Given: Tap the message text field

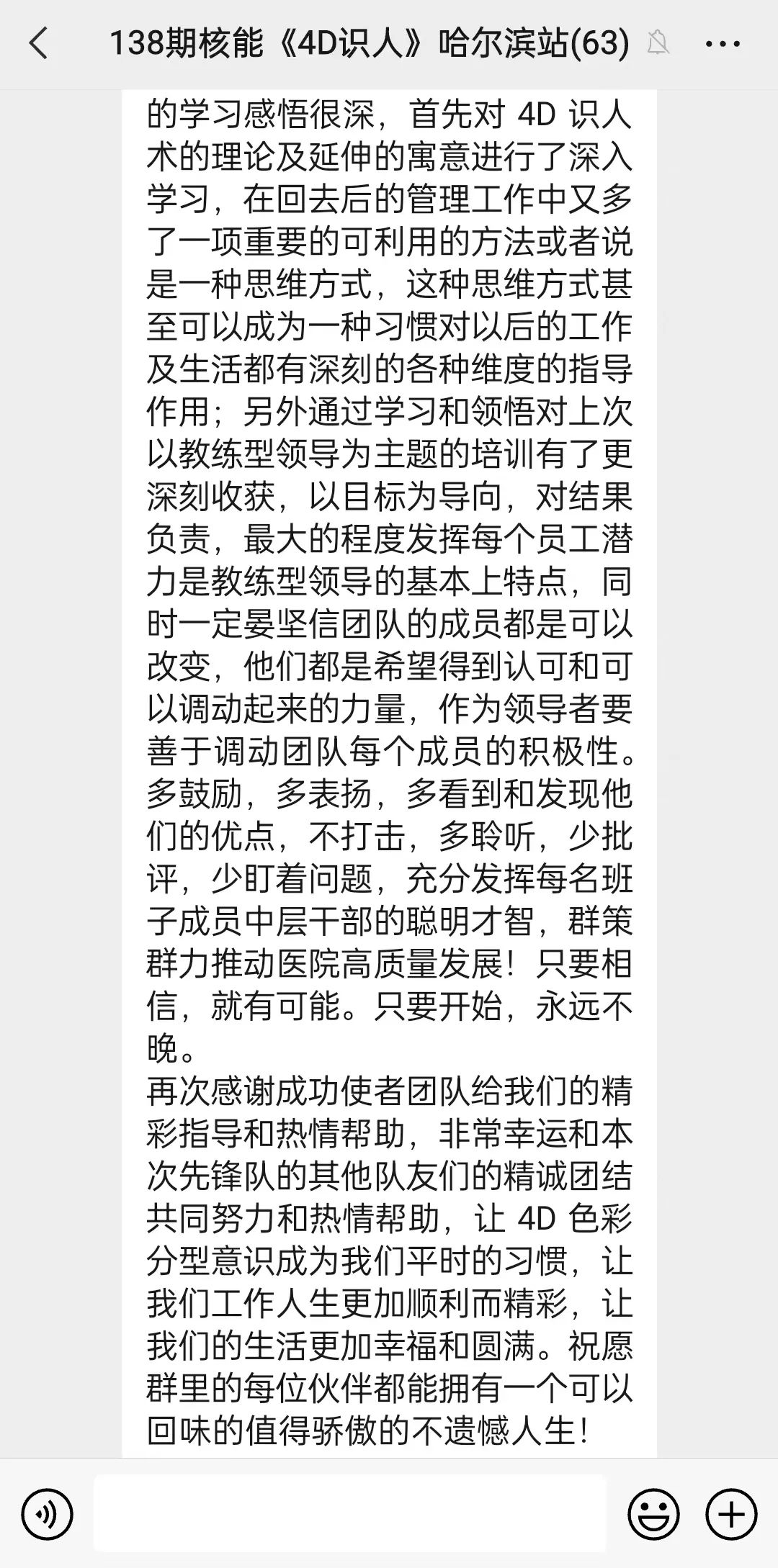Looking at the screenshot, I should click(x=350, y=1513).
